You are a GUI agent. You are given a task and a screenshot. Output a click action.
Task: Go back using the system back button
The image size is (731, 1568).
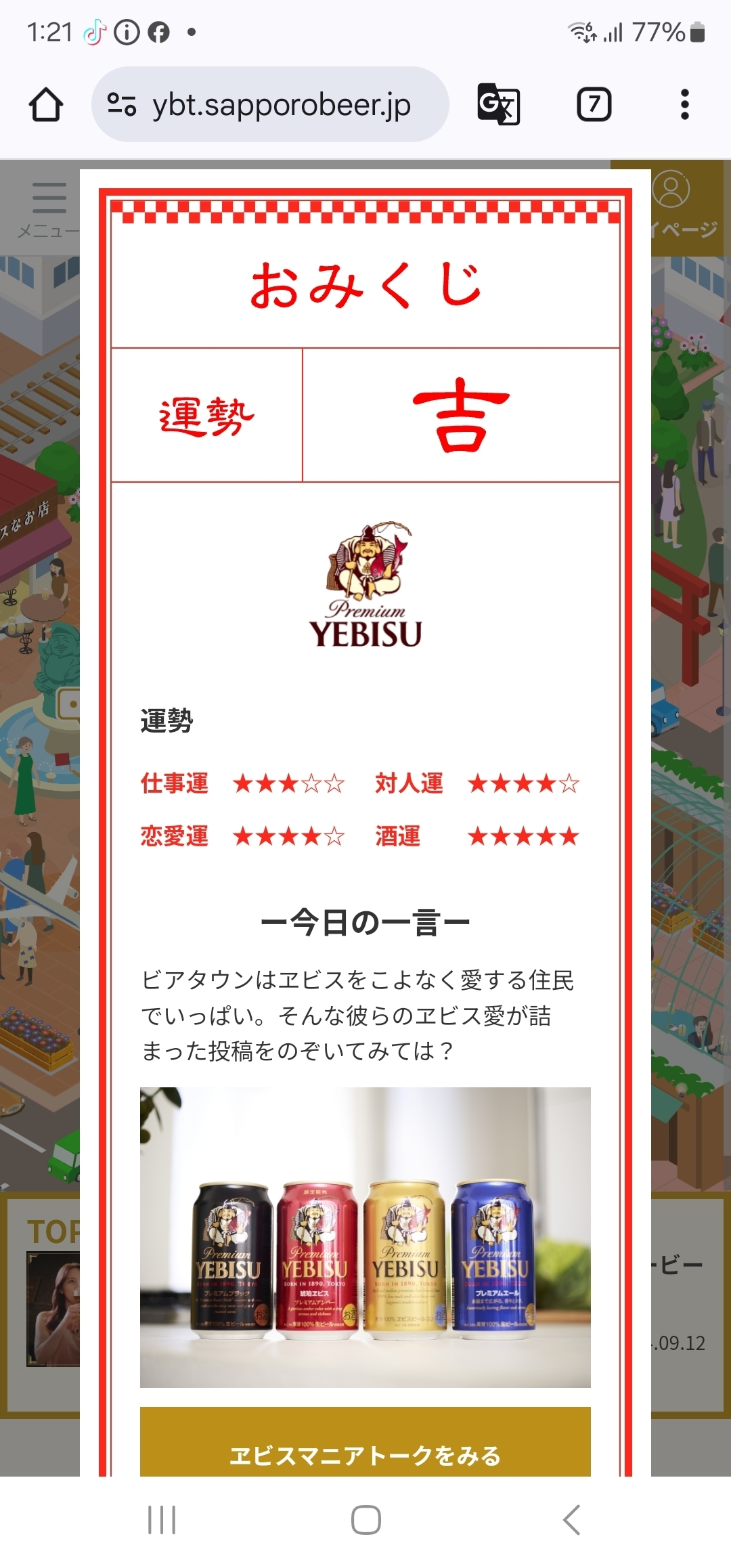[x=571, y=1520]
